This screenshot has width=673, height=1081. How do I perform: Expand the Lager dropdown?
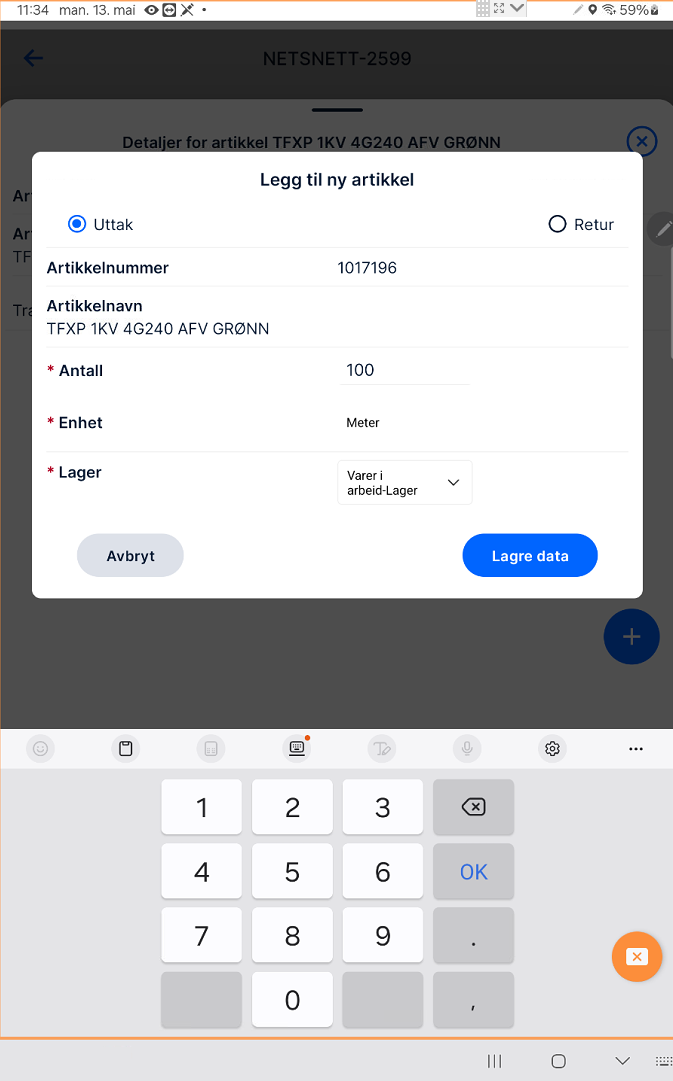(x=405, y=483)
